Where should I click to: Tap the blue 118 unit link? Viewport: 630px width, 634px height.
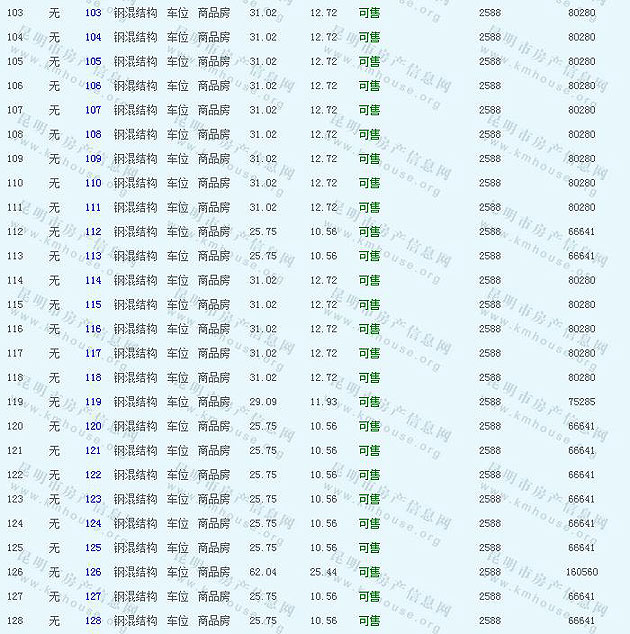coord(93,378)
